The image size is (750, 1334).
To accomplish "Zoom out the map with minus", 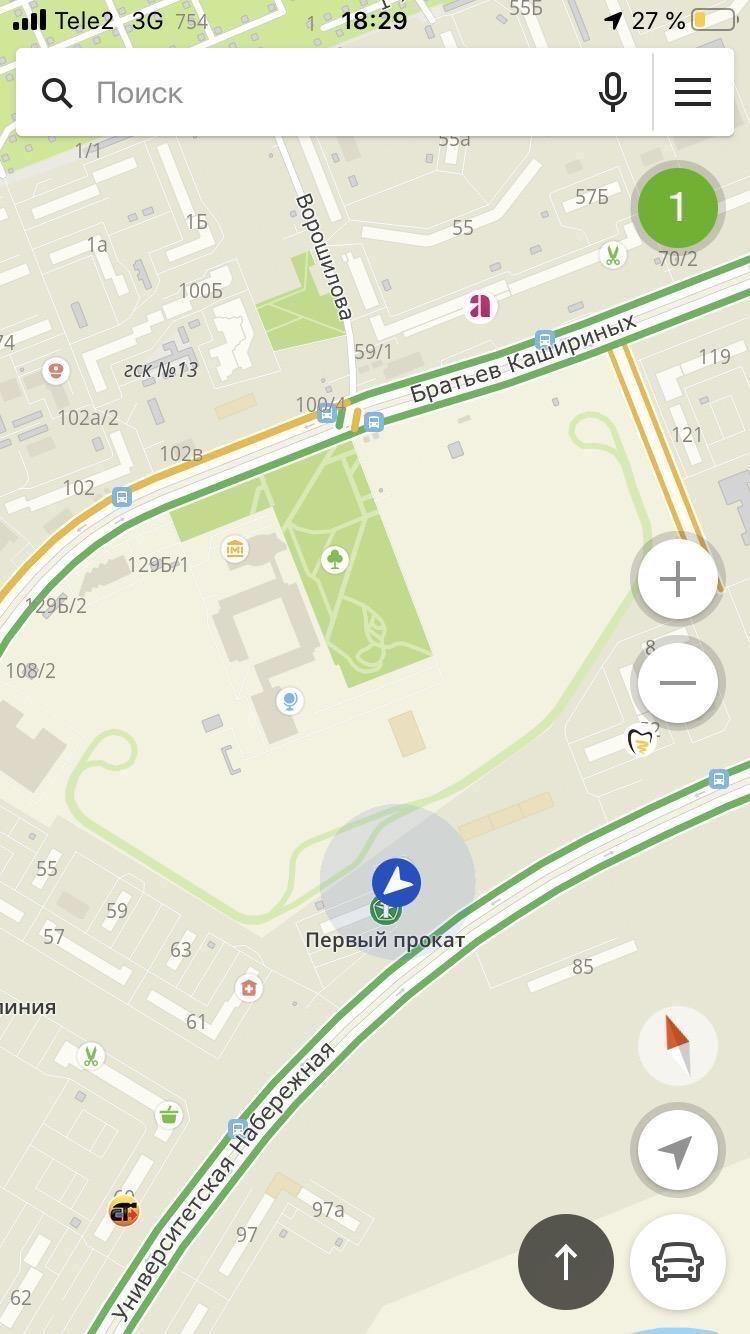I will (x=677, y=682).
